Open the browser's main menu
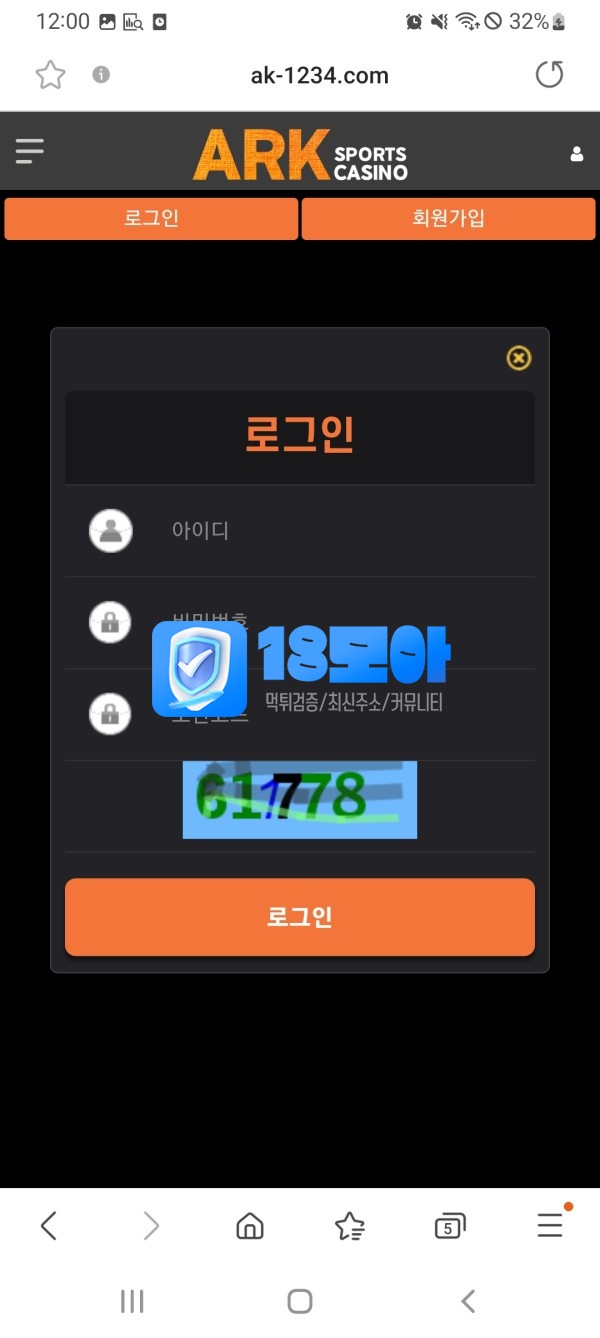600x1338 pixels. (550, 1225)
